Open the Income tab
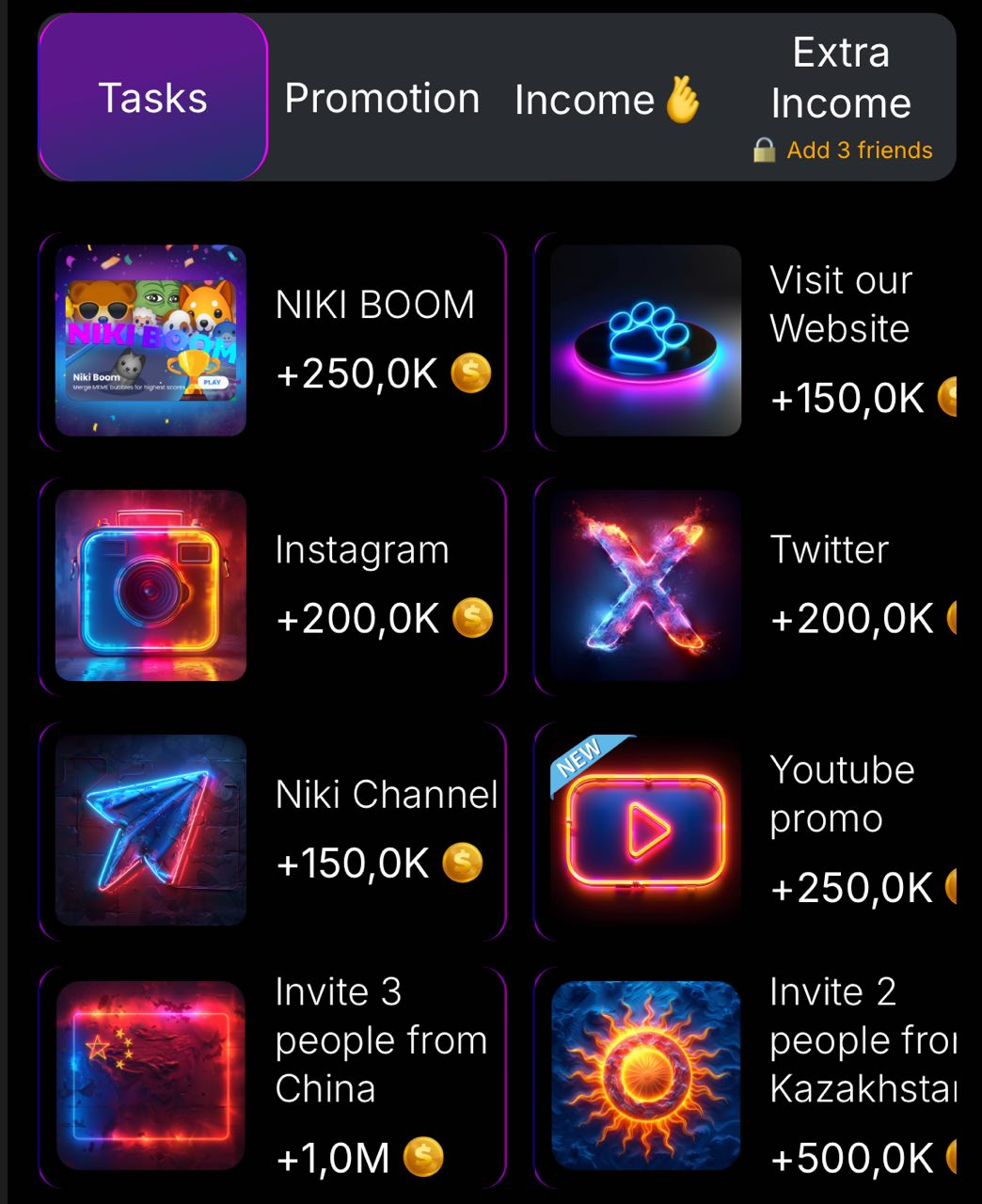The width and height of the screenshot is (982, 1204). pos(605,99)
